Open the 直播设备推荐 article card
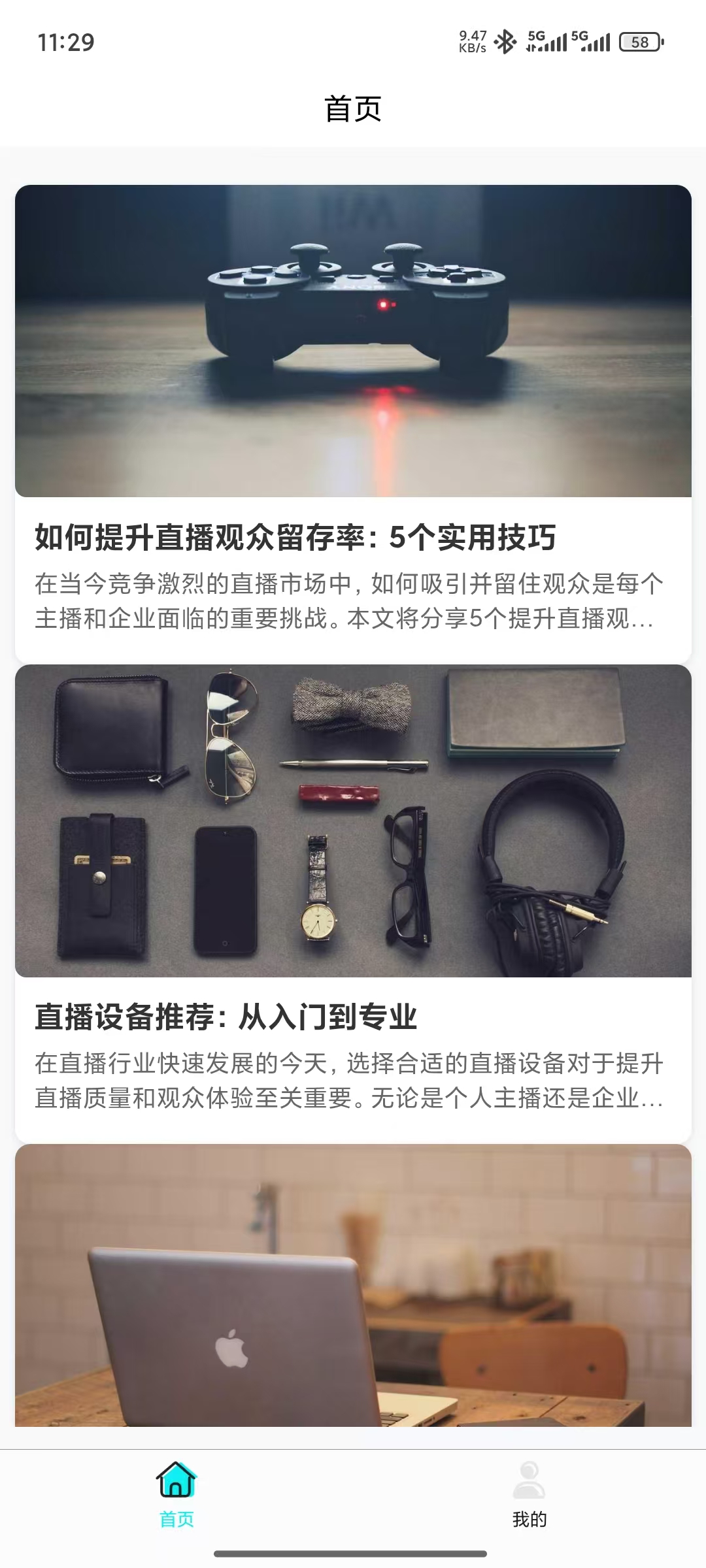The height and width of the screenshot is (1568, 706). coord(353,1017)
